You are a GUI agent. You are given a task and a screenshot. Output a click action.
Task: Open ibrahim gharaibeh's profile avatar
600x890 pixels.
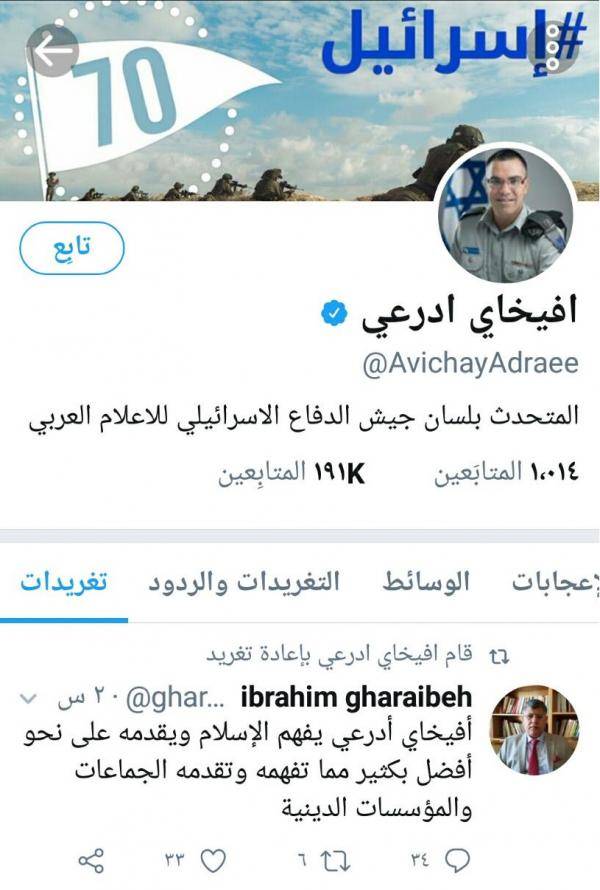tap(534, 730)
